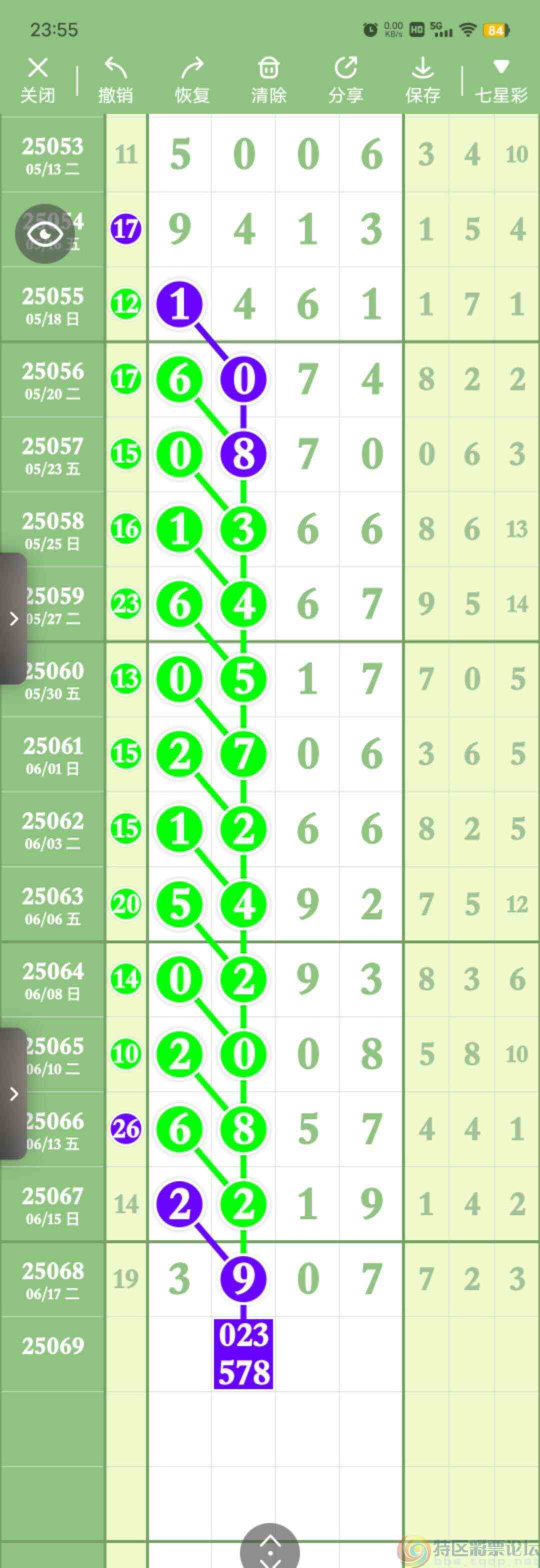Open the 七星彩 lottery dropdown
Screen dimensions: 540x1568
click(x=501, y=79)
